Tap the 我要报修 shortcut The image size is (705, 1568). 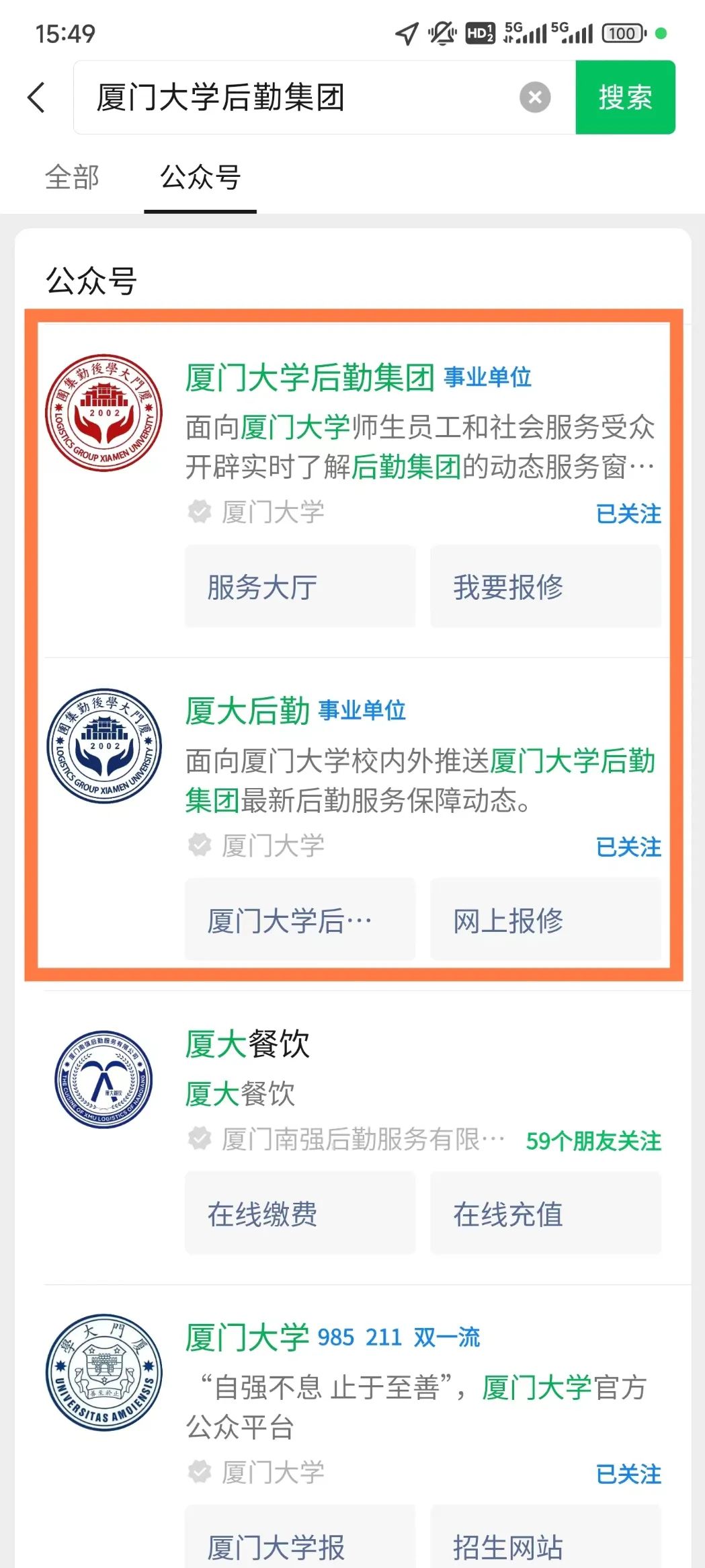(x=545, y=587)
